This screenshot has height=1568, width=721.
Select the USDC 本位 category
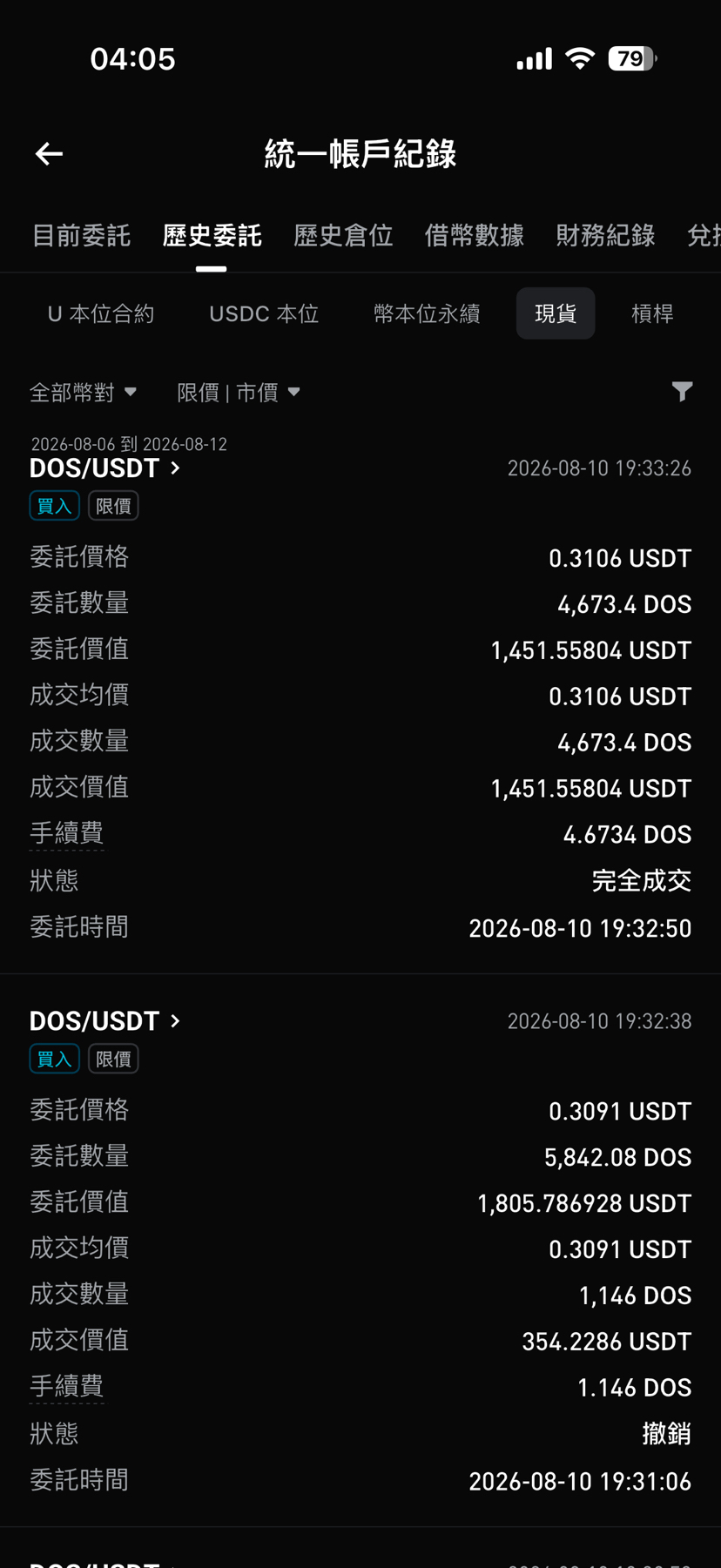coord(264,313)
